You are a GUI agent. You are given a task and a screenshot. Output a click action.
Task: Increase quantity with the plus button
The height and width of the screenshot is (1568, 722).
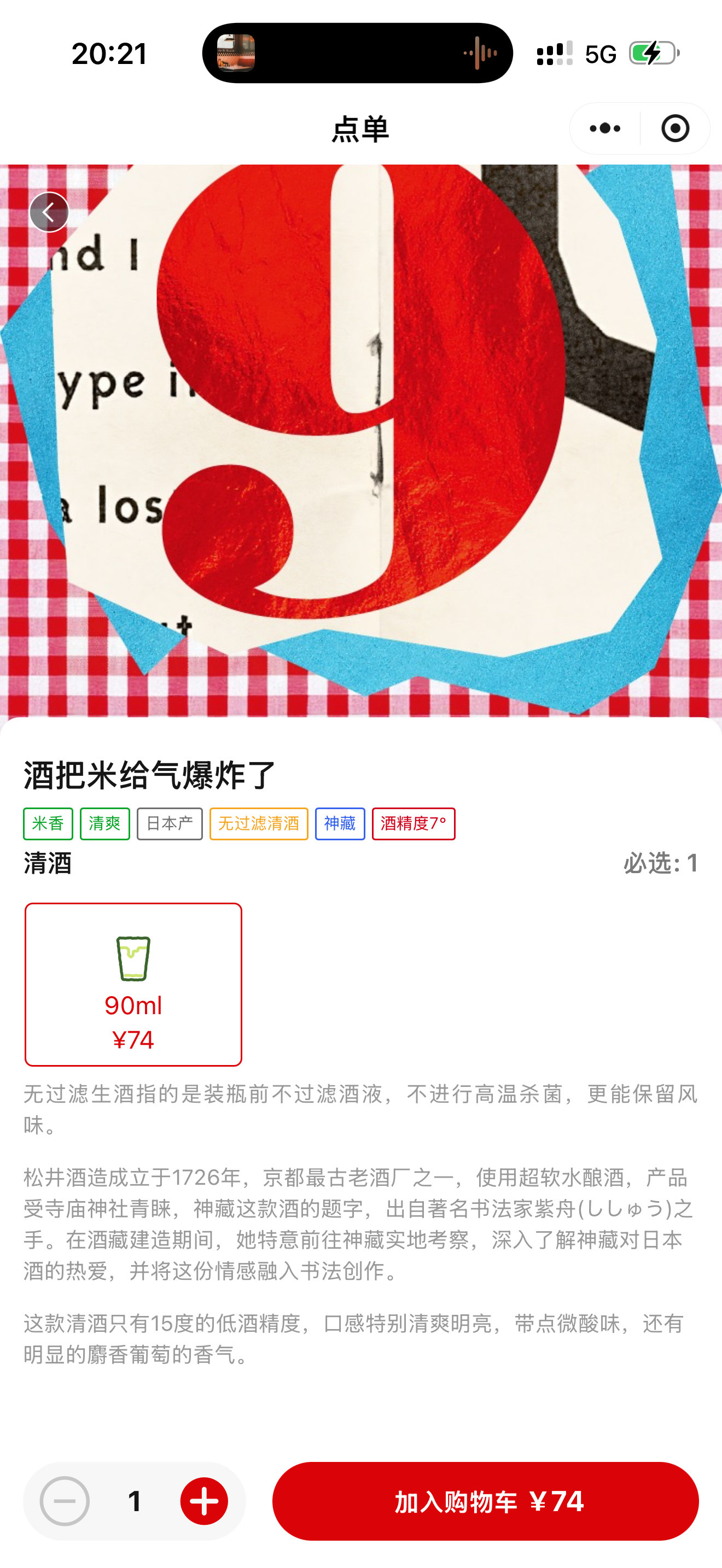pos(205,1500)
